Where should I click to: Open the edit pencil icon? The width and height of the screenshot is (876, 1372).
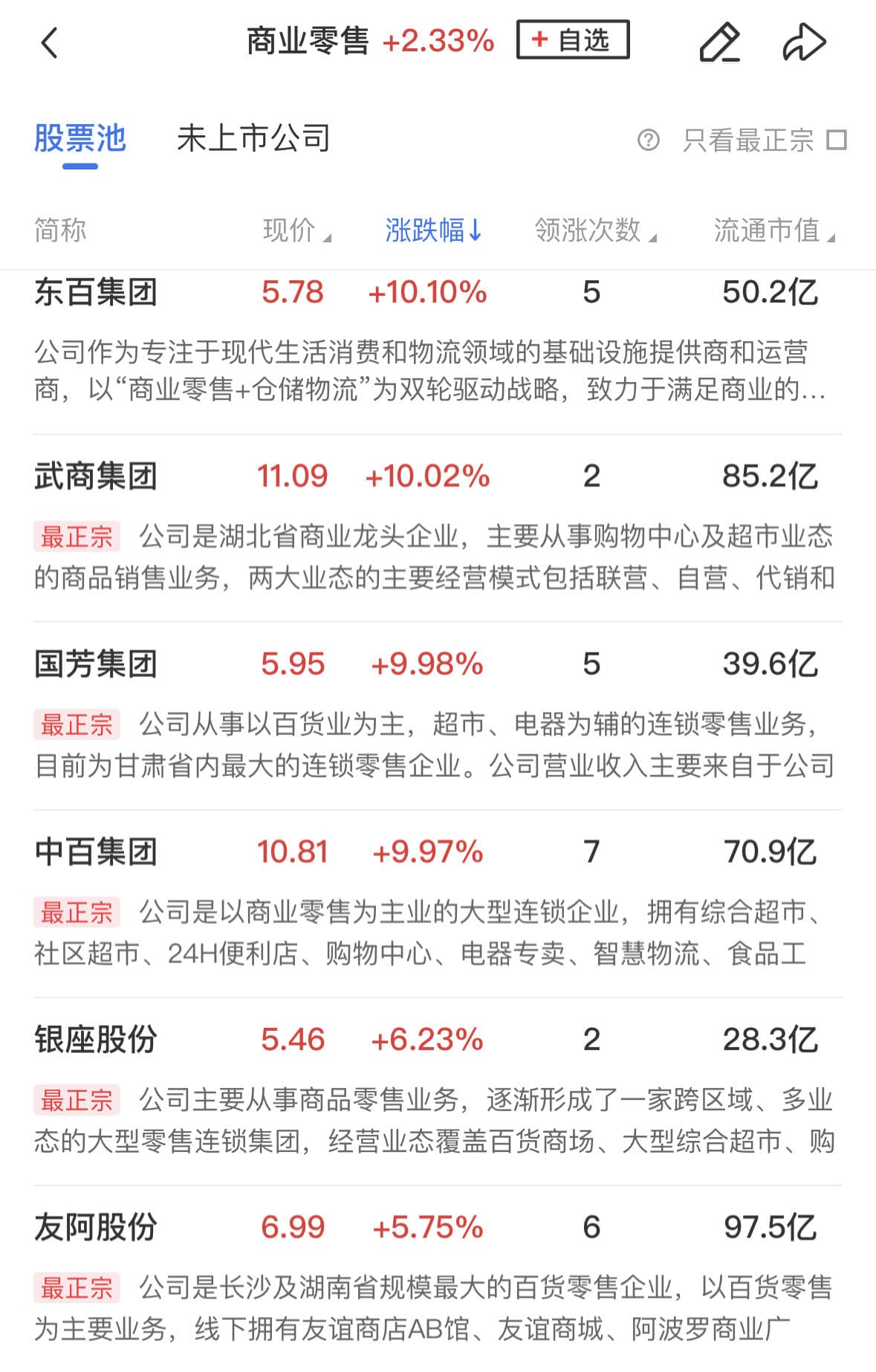pos(719,42)
